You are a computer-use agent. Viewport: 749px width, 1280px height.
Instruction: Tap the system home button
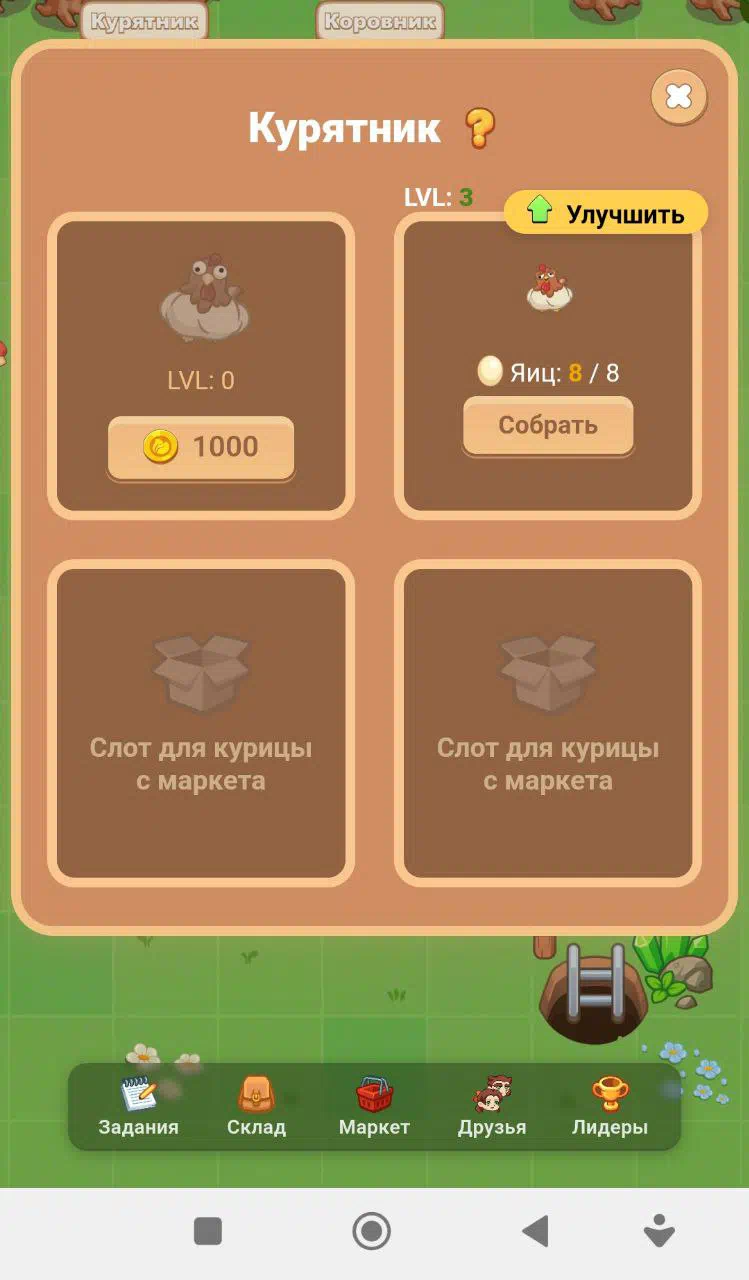[372, 1231]
